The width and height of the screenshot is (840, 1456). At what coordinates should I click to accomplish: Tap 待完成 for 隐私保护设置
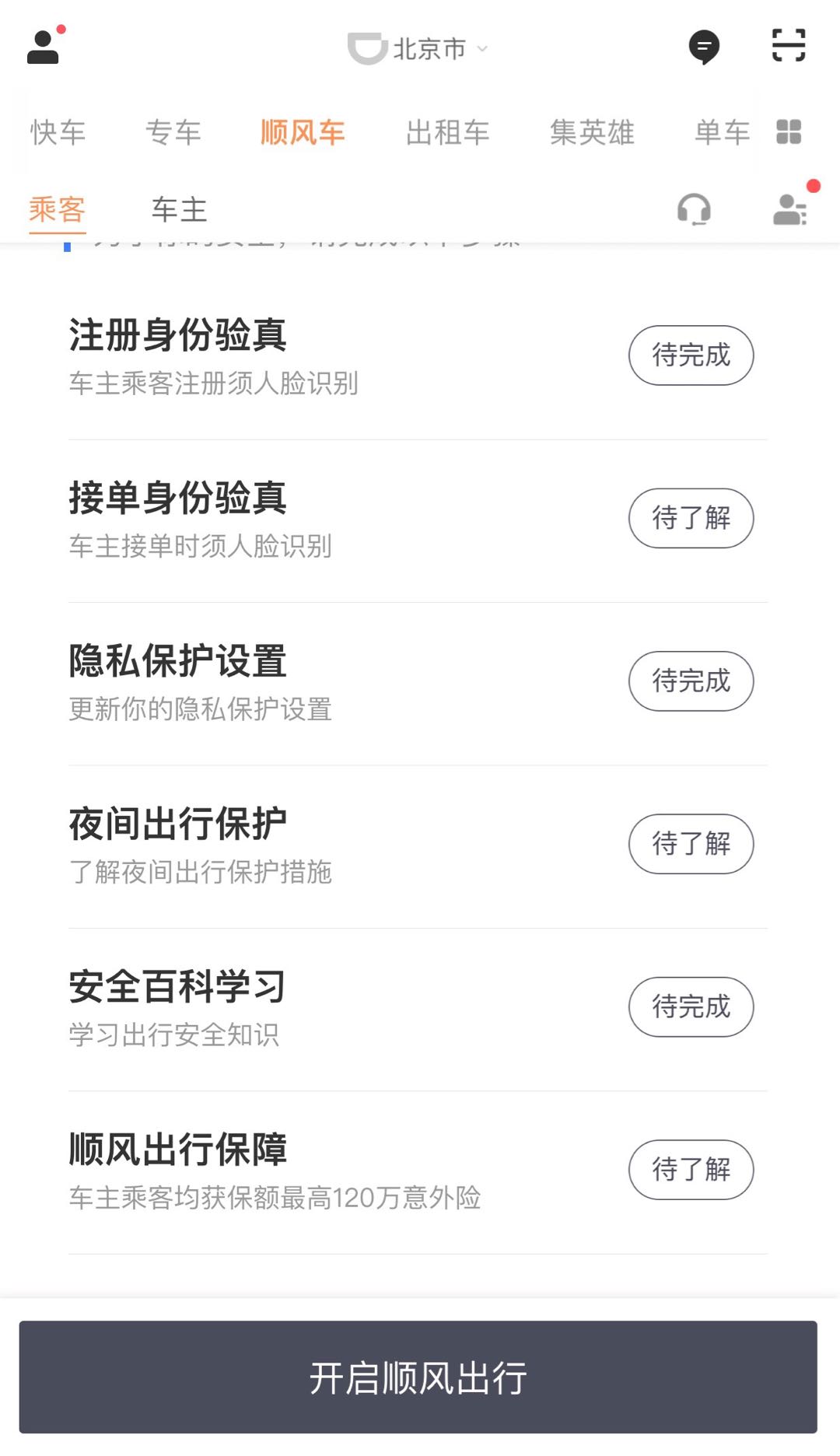[x=691, y=681]
